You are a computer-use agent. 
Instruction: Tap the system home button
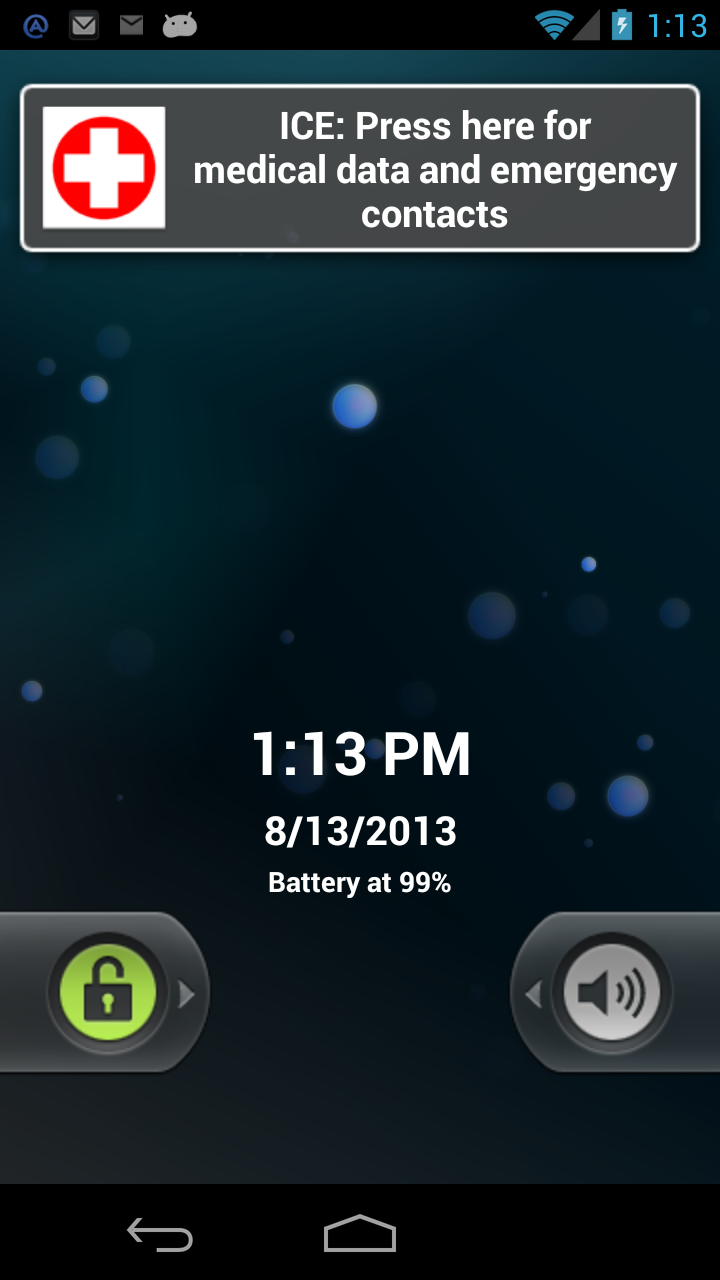pyautogui.click(x=360, y=1235)
